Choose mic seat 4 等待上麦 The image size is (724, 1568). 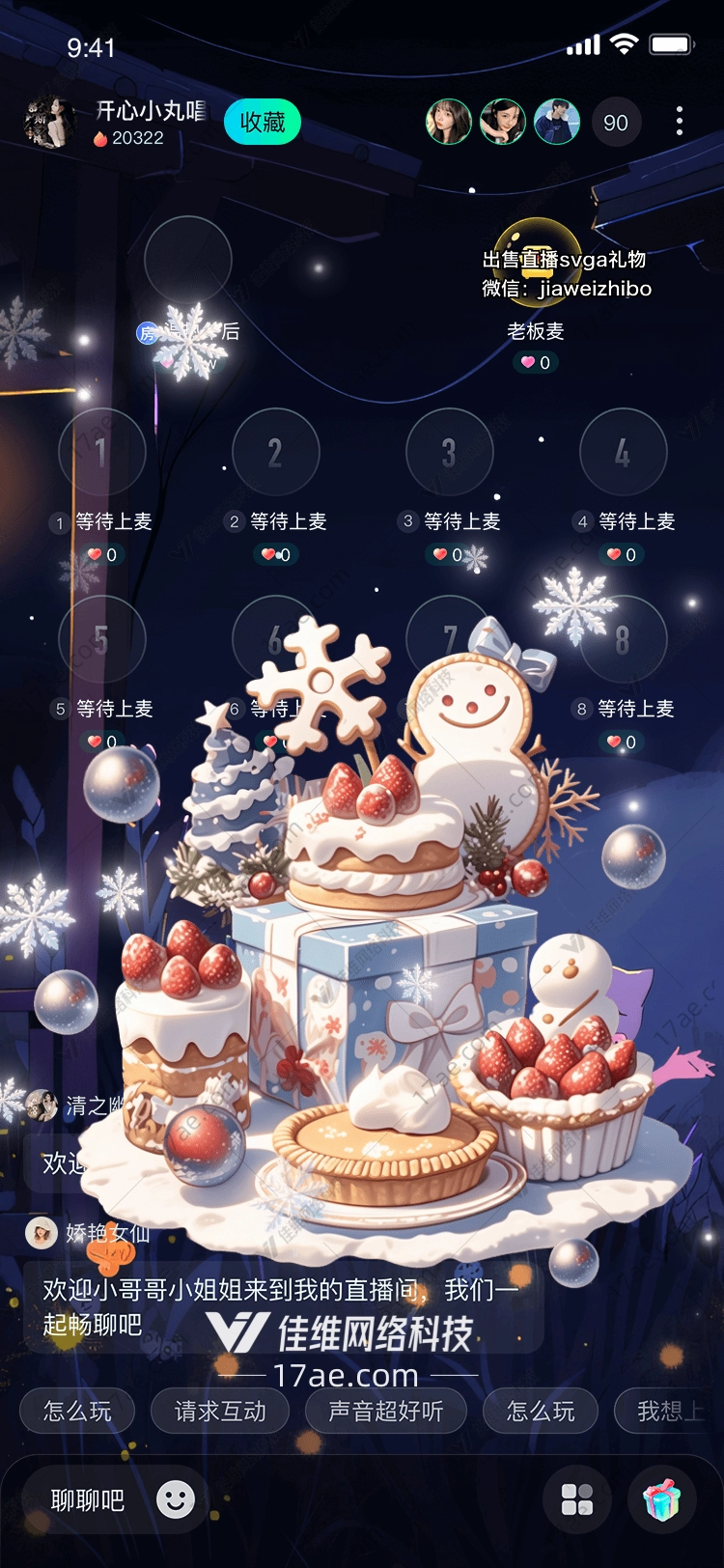click(x=624, y=452)
